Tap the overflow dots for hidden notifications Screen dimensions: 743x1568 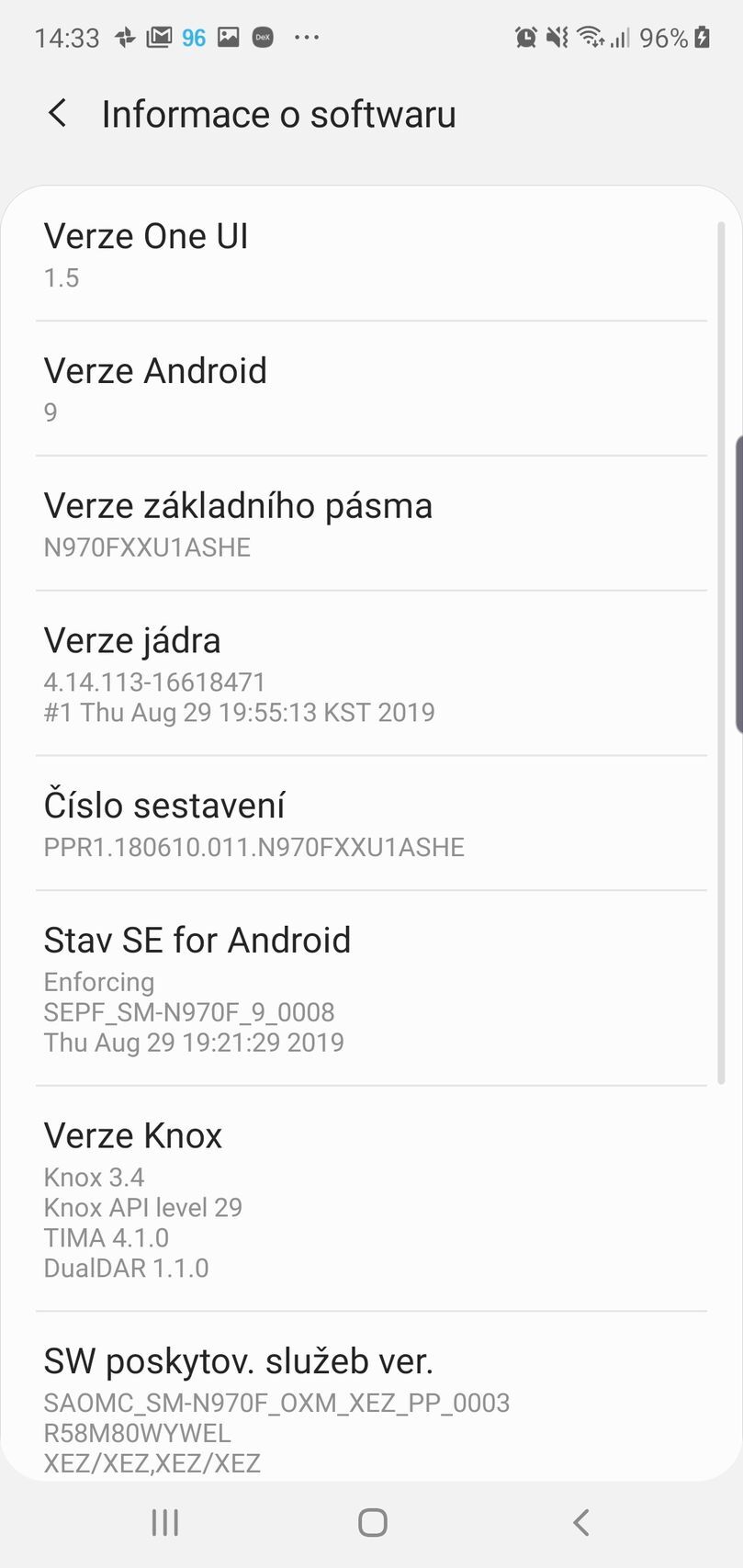click(x=306, y=37)
